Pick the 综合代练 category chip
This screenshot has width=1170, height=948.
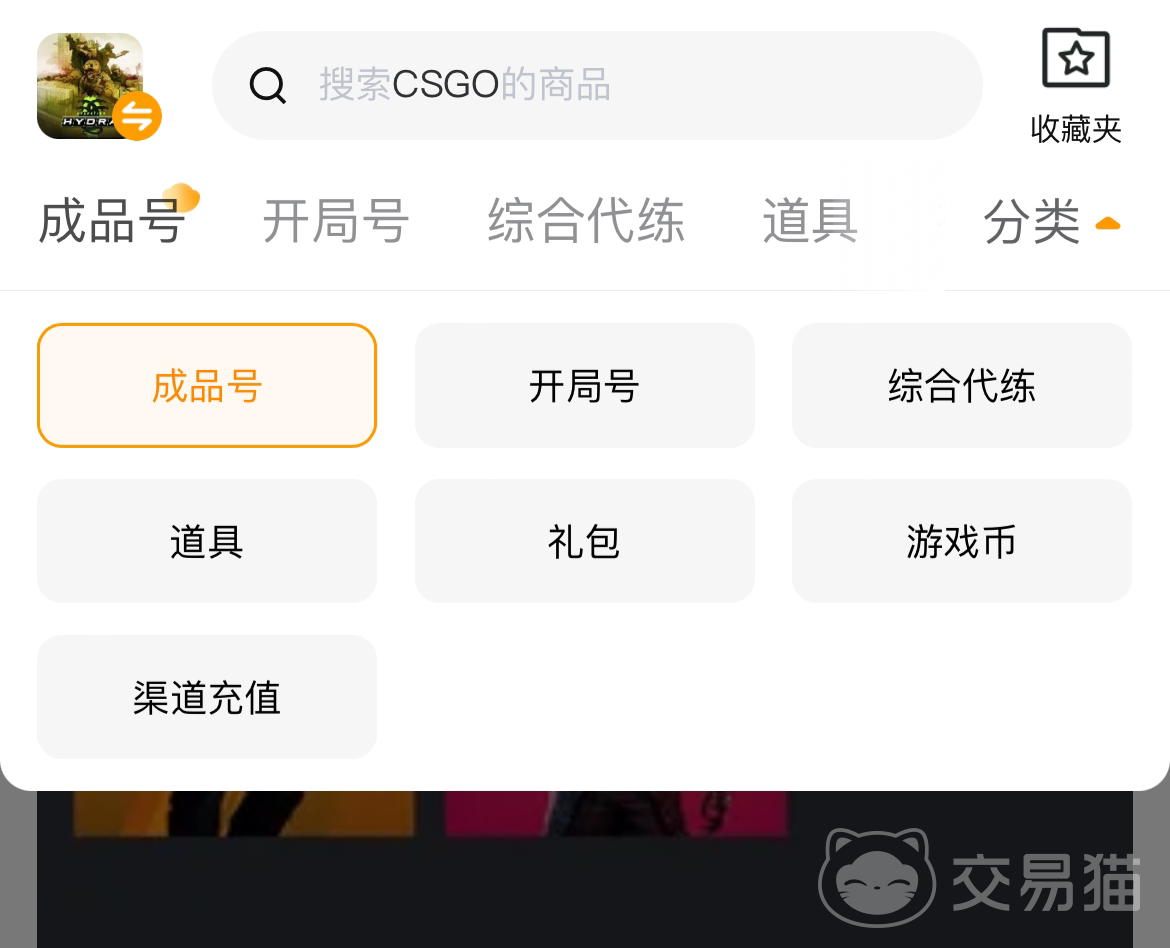961,386
